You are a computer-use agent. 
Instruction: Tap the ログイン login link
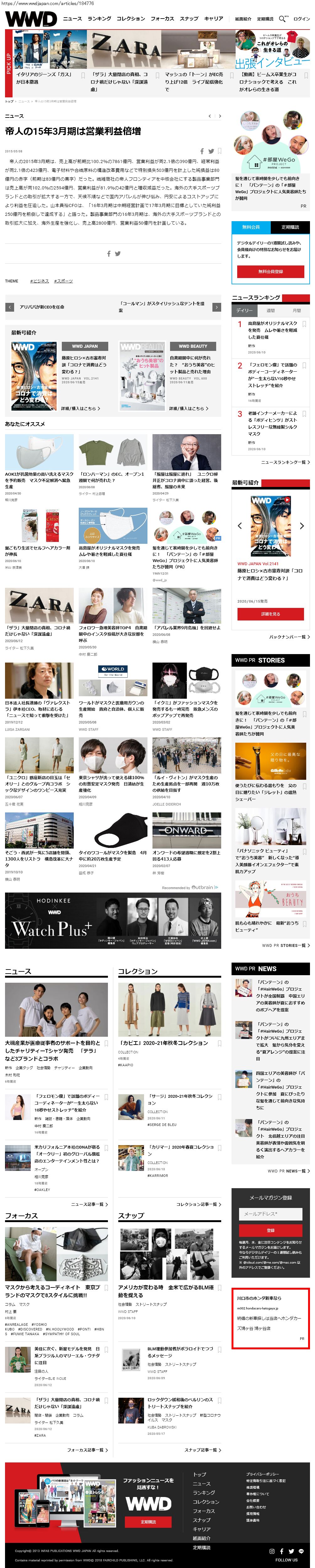click(301, 19)
